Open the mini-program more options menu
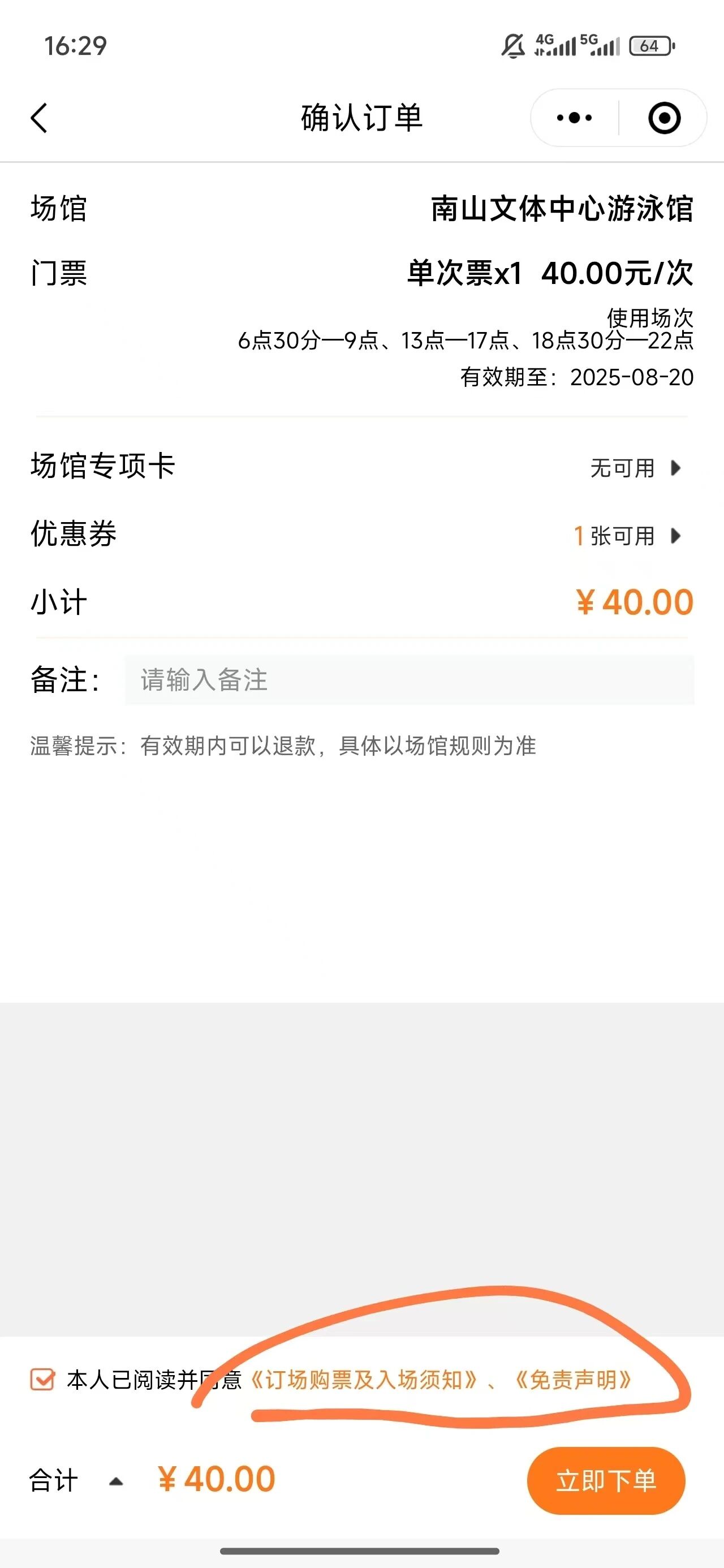The image size is (724, 1568). (x=574, y=118)
